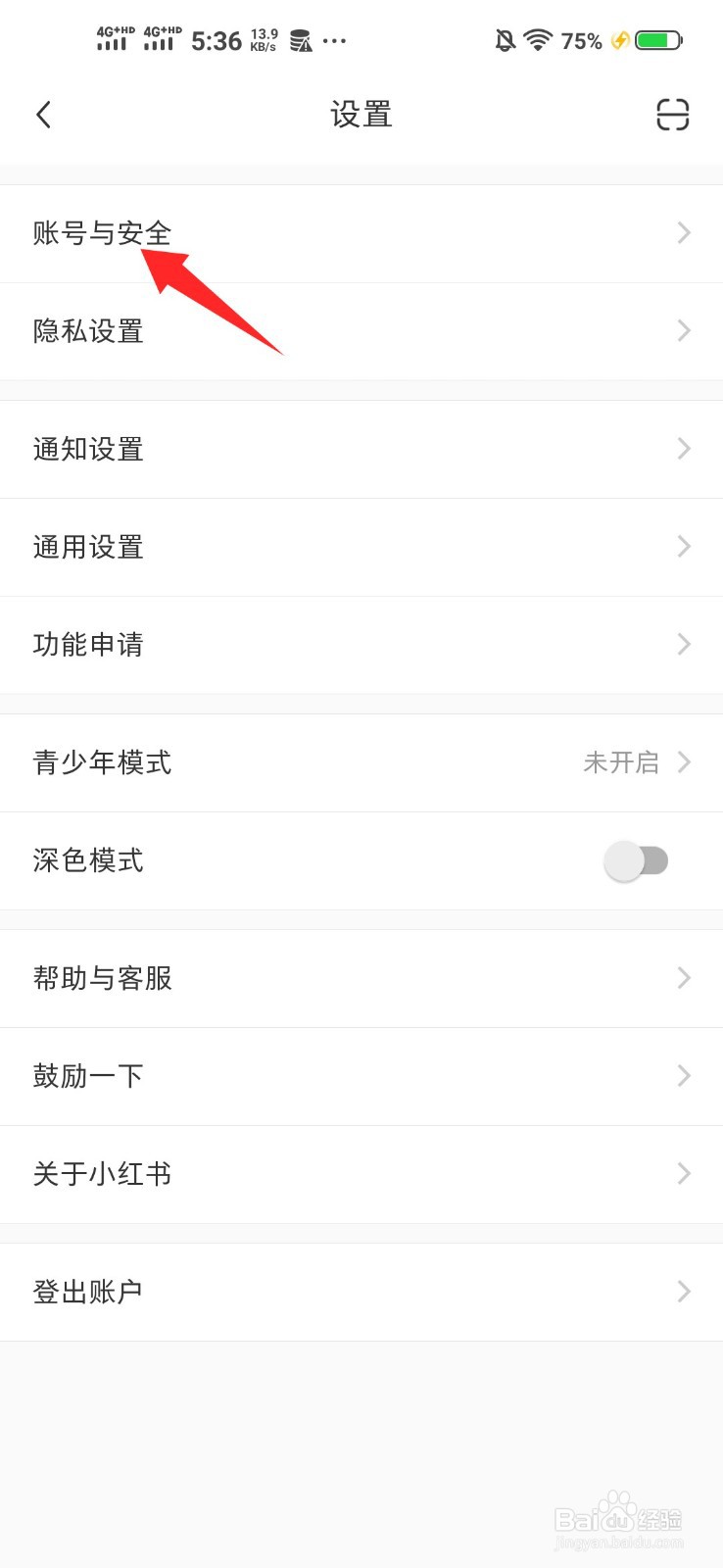Tap the back arrow to exit settings
The height and width of the screenshot is (1568, 723).
click(43, 114)
